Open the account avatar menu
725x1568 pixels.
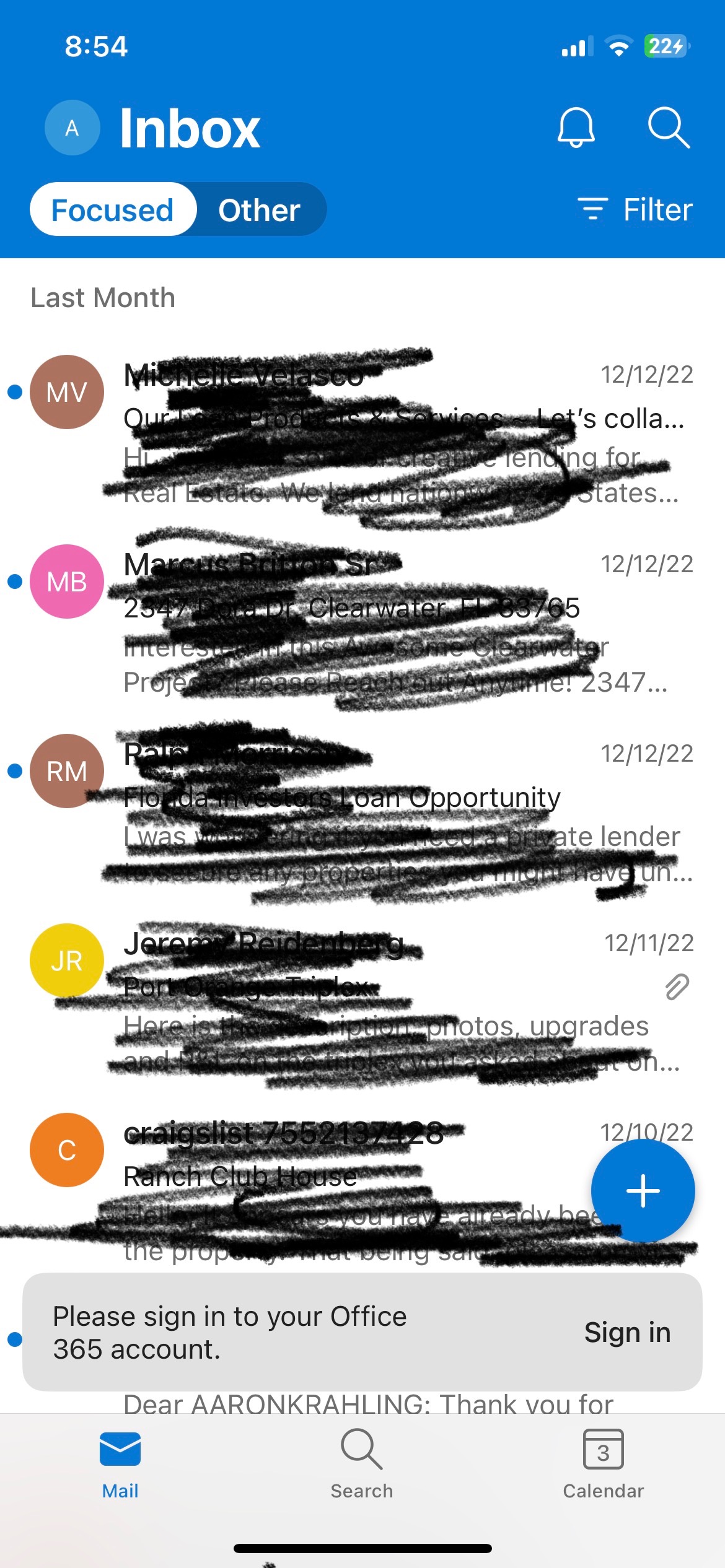click(x=72, y=128)
